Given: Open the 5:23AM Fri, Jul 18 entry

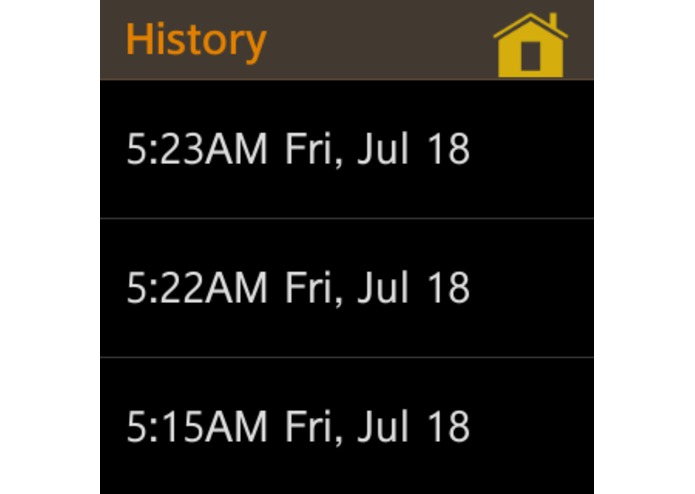Looking at the screenshot, I should coord(298,150).
